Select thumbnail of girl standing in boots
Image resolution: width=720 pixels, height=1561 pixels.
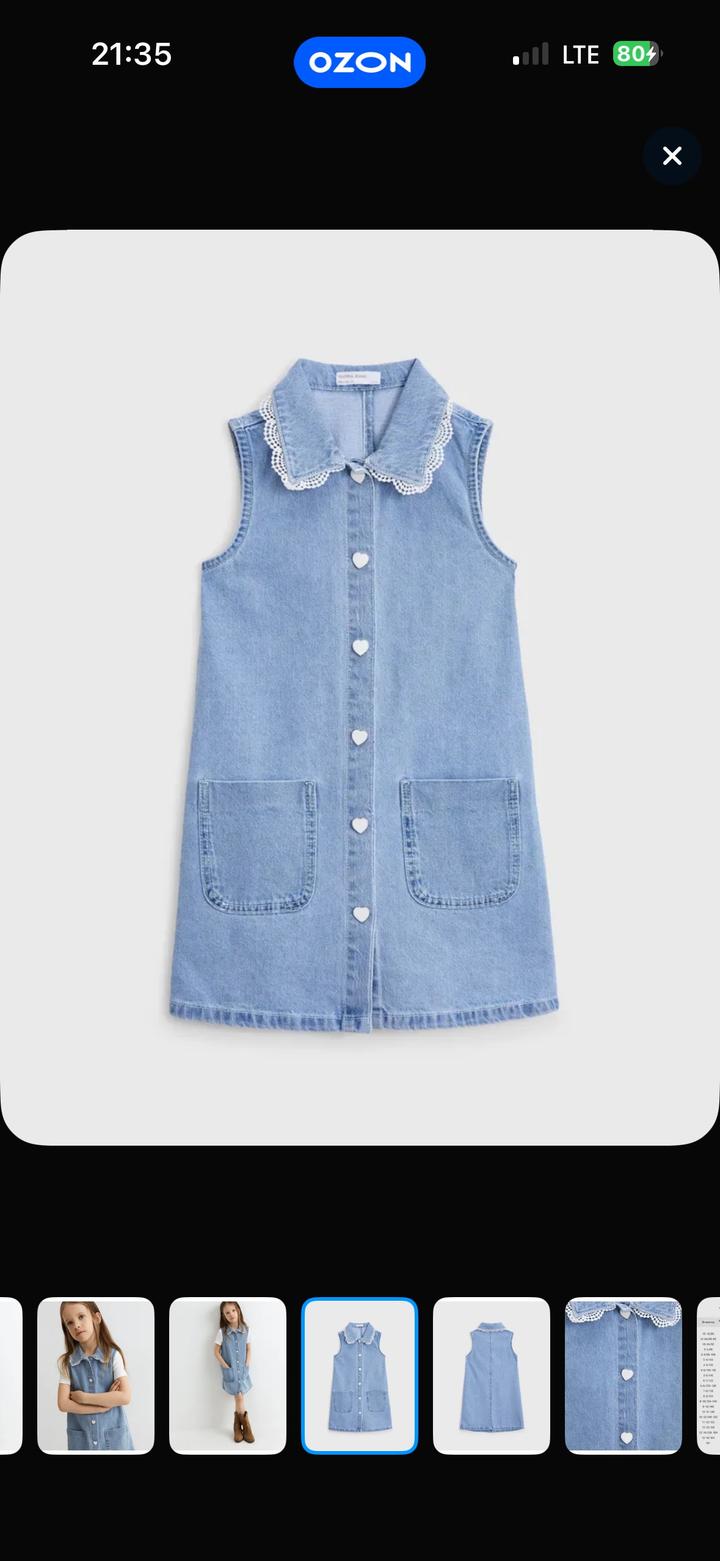[x=228, y=1375]
